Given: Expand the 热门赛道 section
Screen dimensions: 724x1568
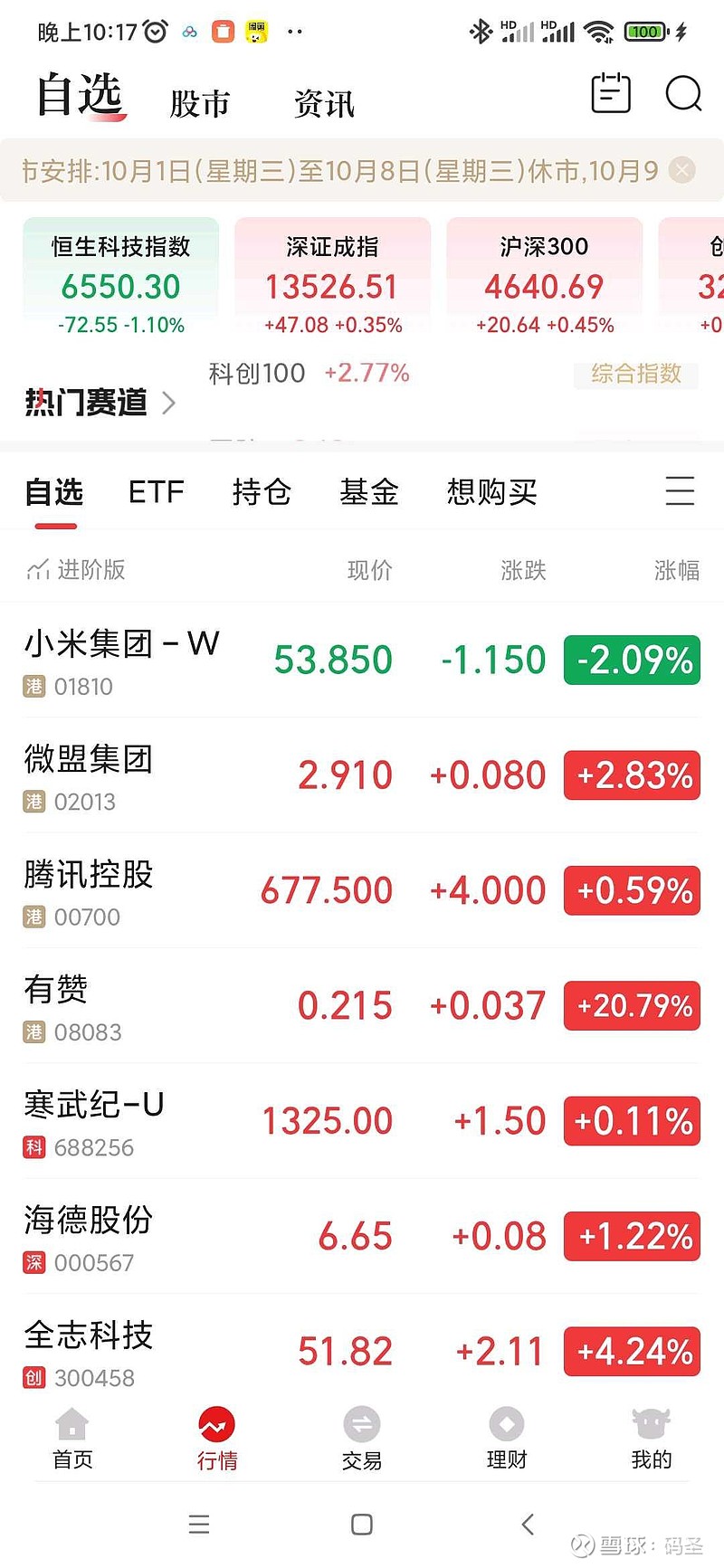Looking at the screenshot, I should coord(100,402).
